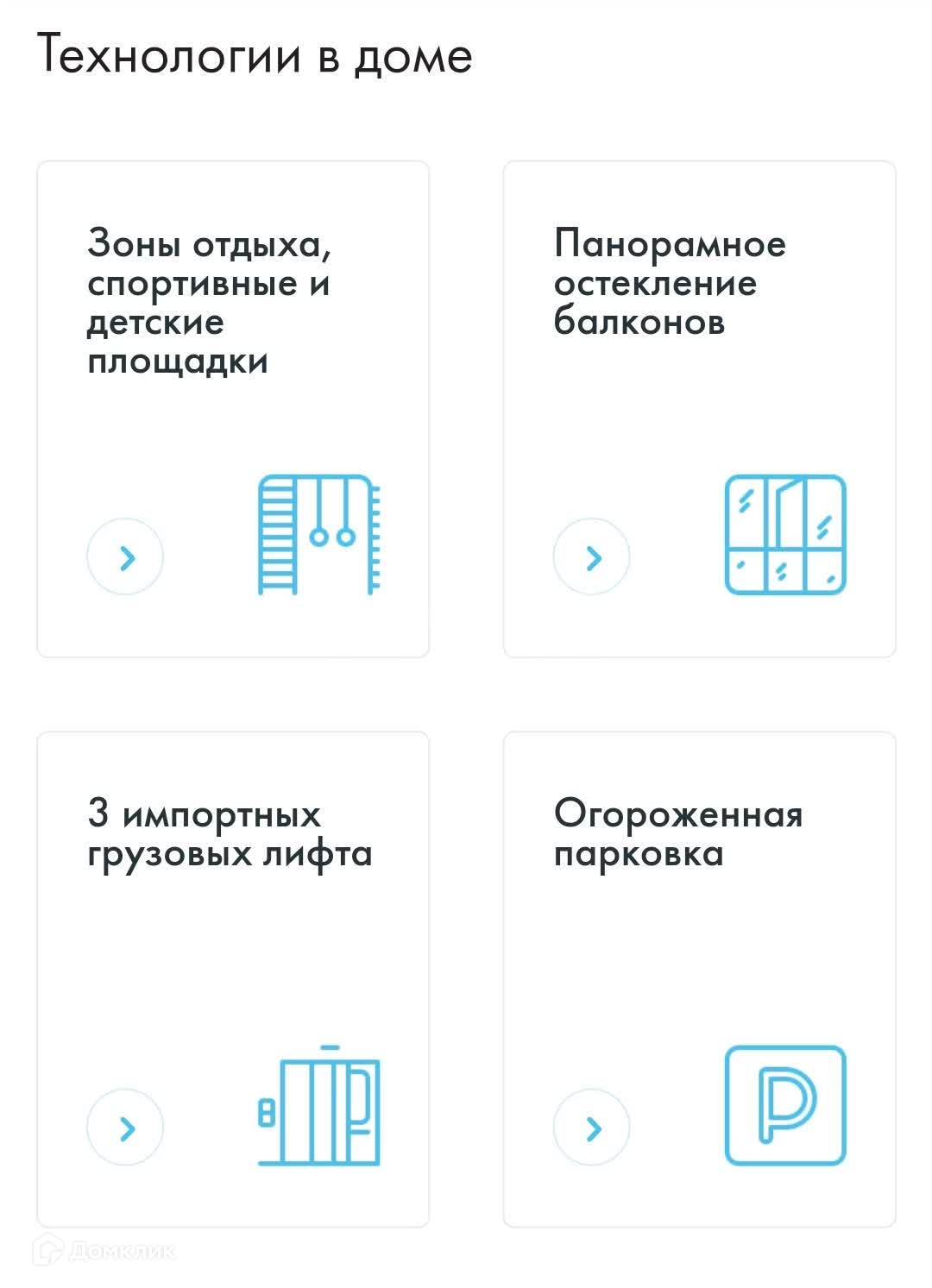Open the fenced parking arrow
932x1288 pixels.
point(591,1127)
